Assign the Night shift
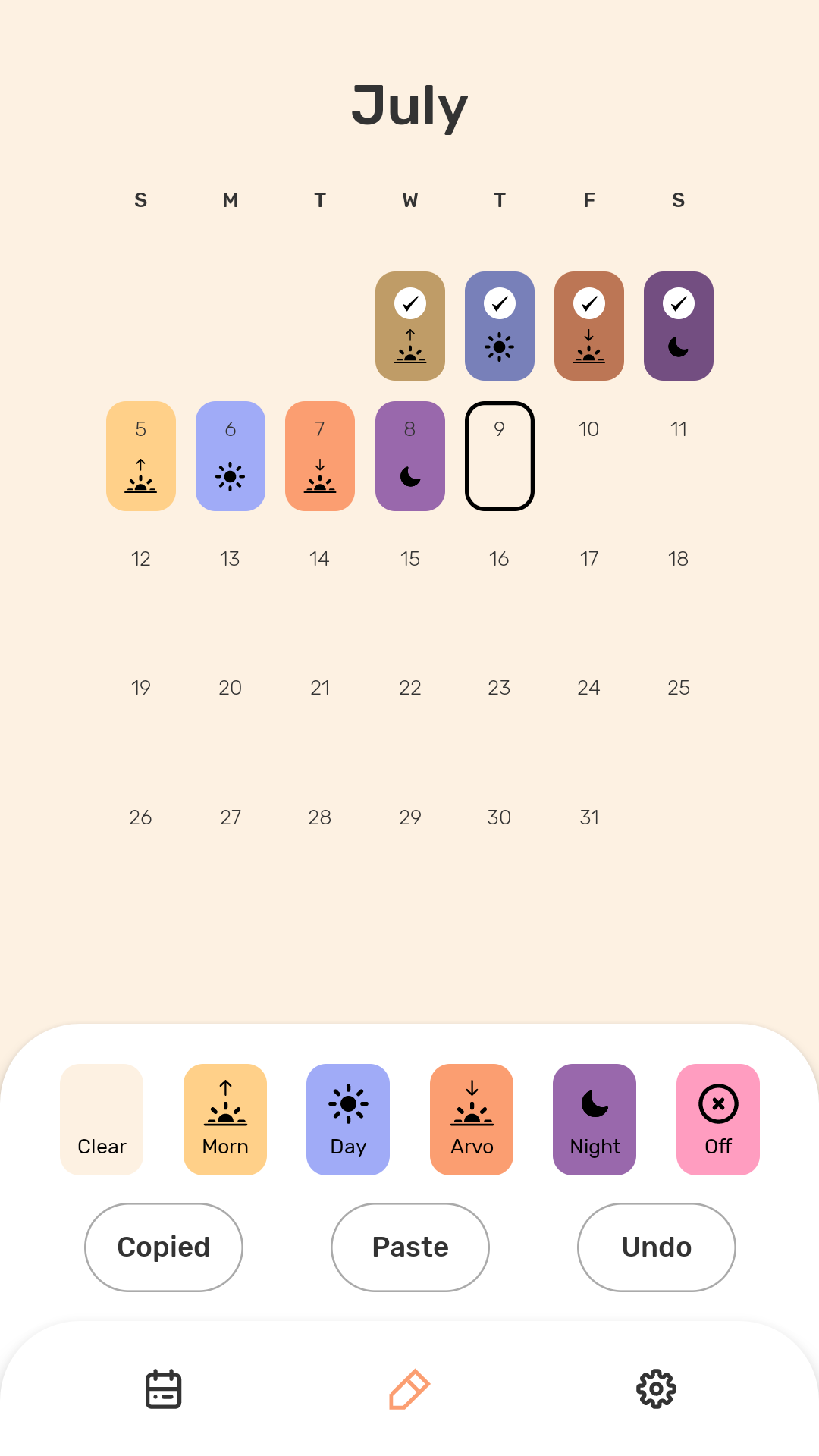The height and width of the screenshot is (1456, 819). (595, 1119)
